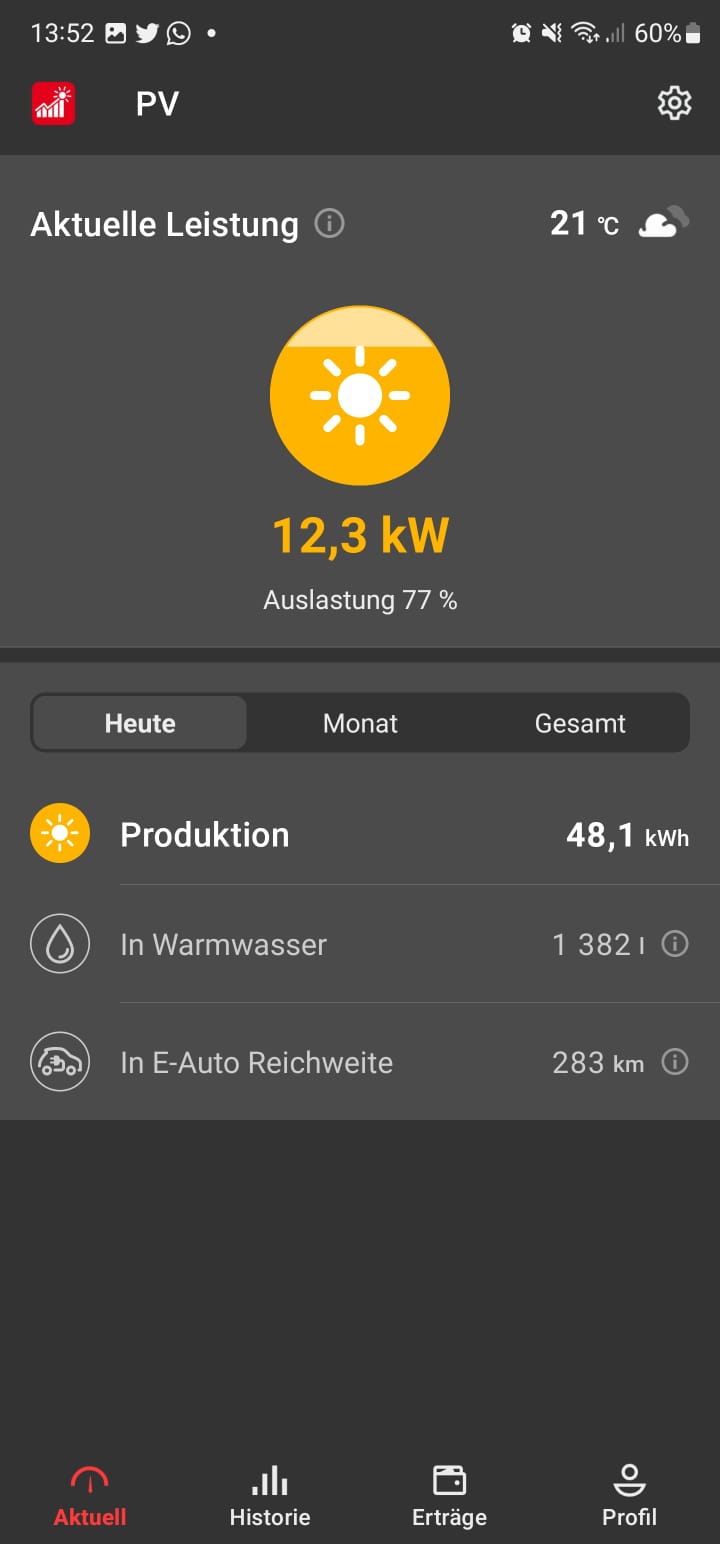Select the Heute segment
Image resolution: width=720 pixels, height=1544 pixels.
tap(140, 723)
